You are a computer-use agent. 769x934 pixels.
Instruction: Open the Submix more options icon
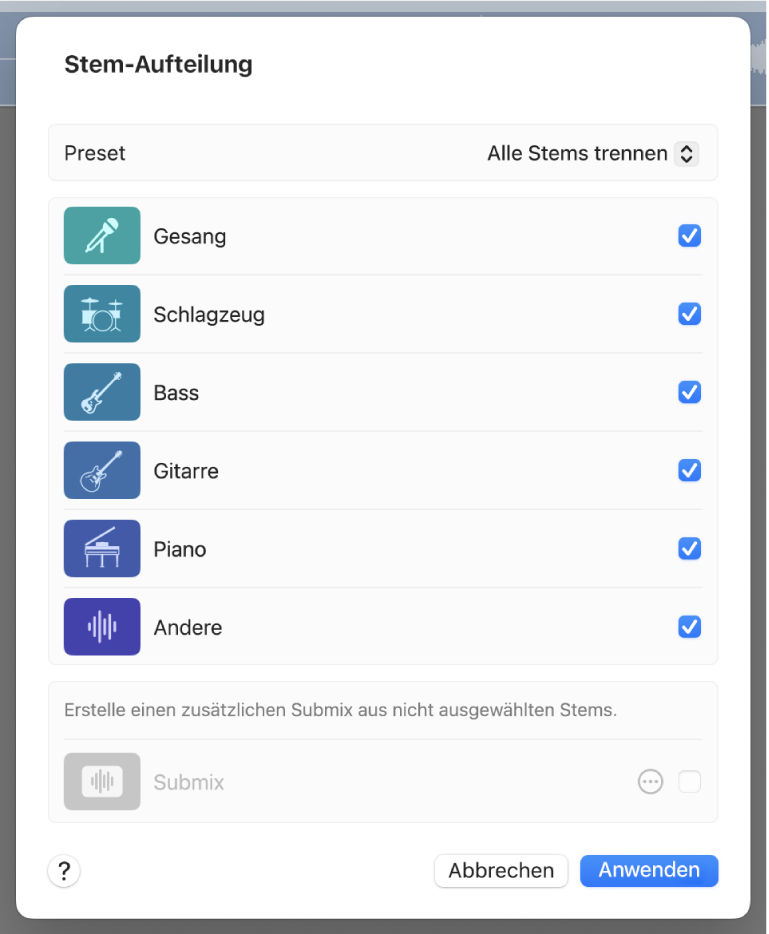click(x=650, y=782)
